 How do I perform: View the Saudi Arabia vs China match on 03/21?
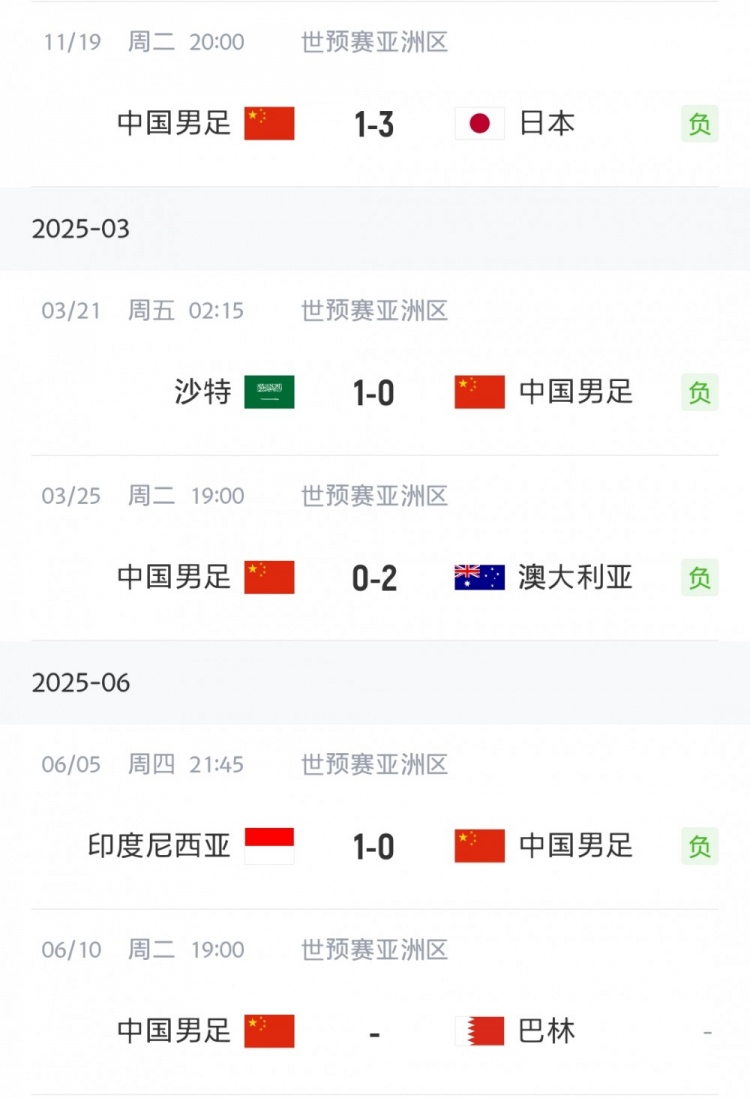pyautogui.click(x=374, y=392)
